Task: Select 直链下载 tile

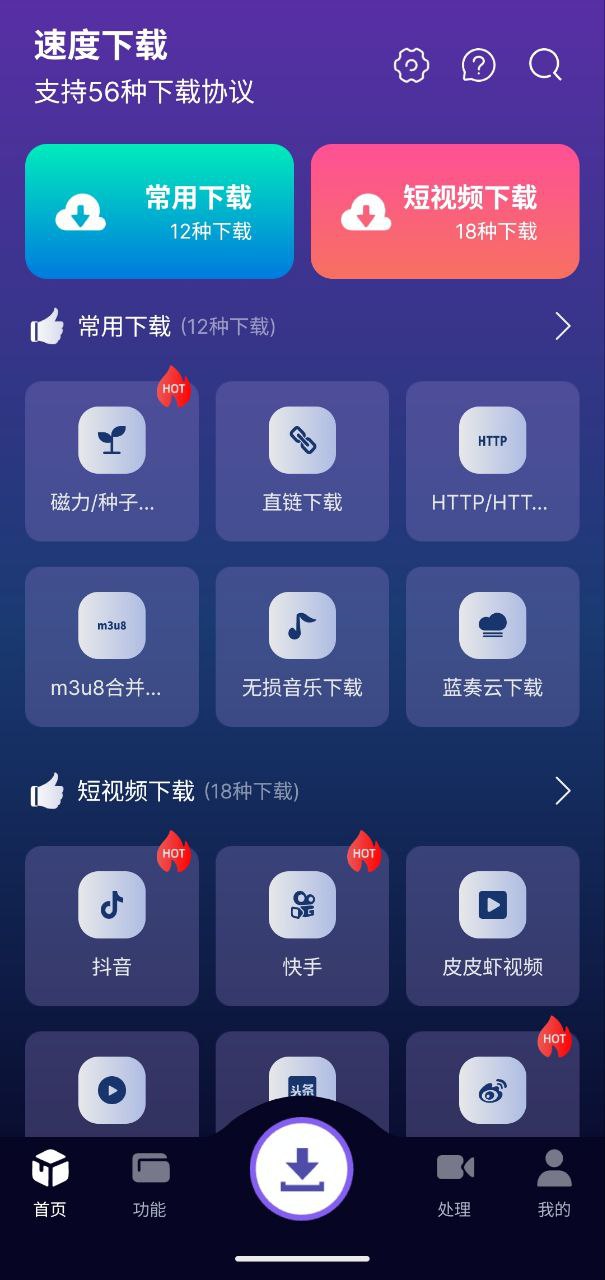Action: [302, 461]
